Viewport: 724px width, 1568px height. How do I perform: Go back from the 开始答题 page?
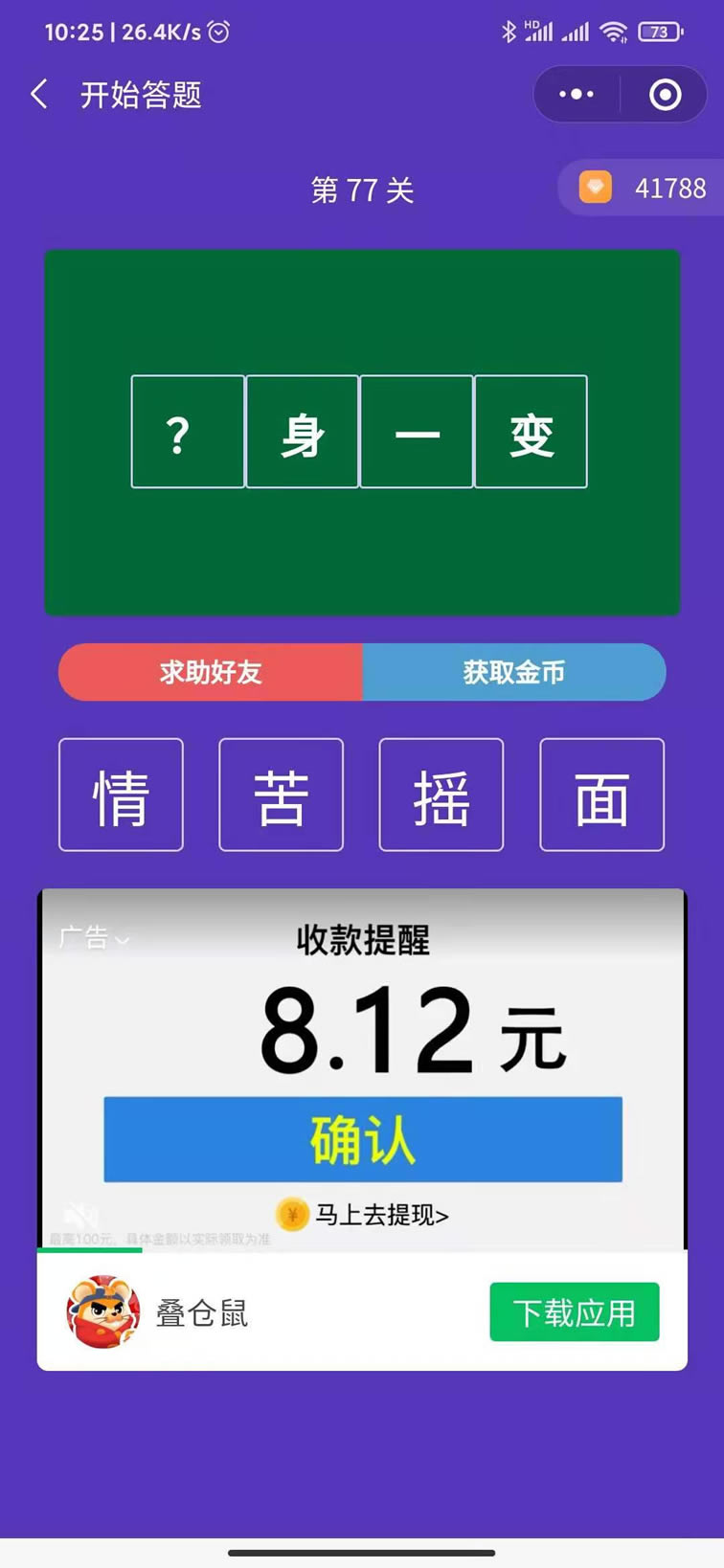[x=39, y=95]
